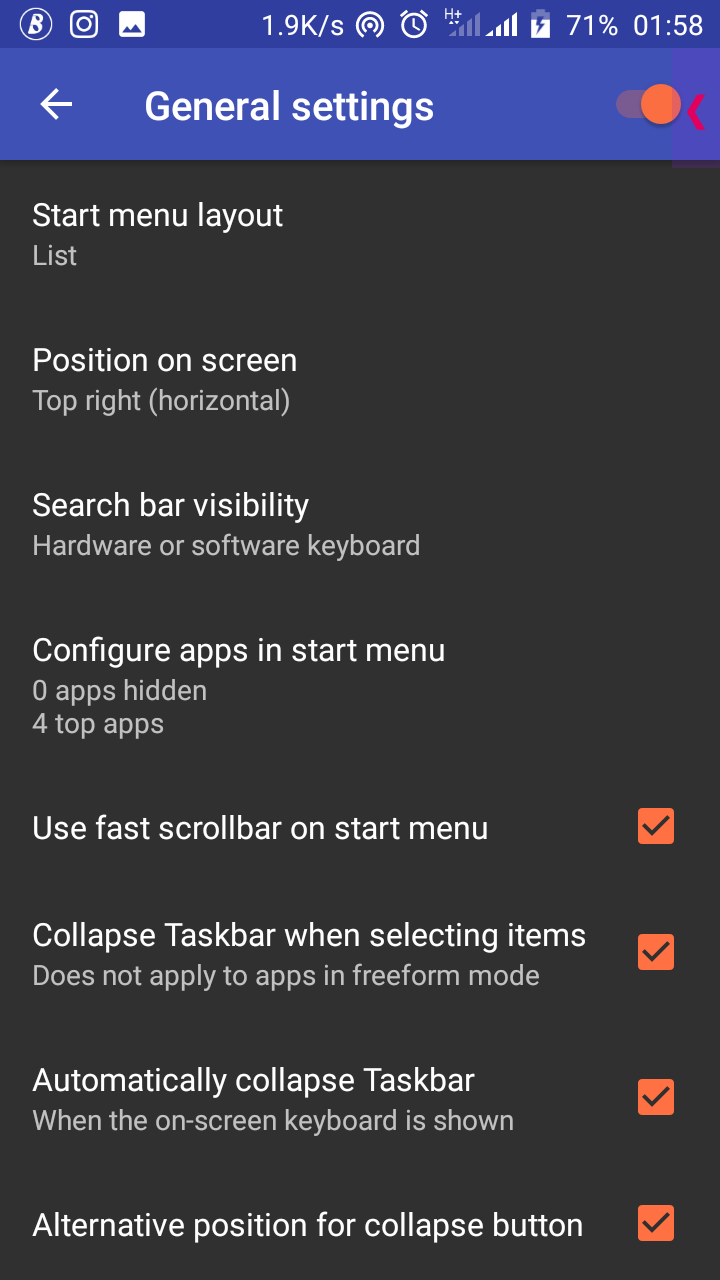This screenshot has width=720, height=1280.
Task: Open Search bar visibility option
Action: [225, 524]
